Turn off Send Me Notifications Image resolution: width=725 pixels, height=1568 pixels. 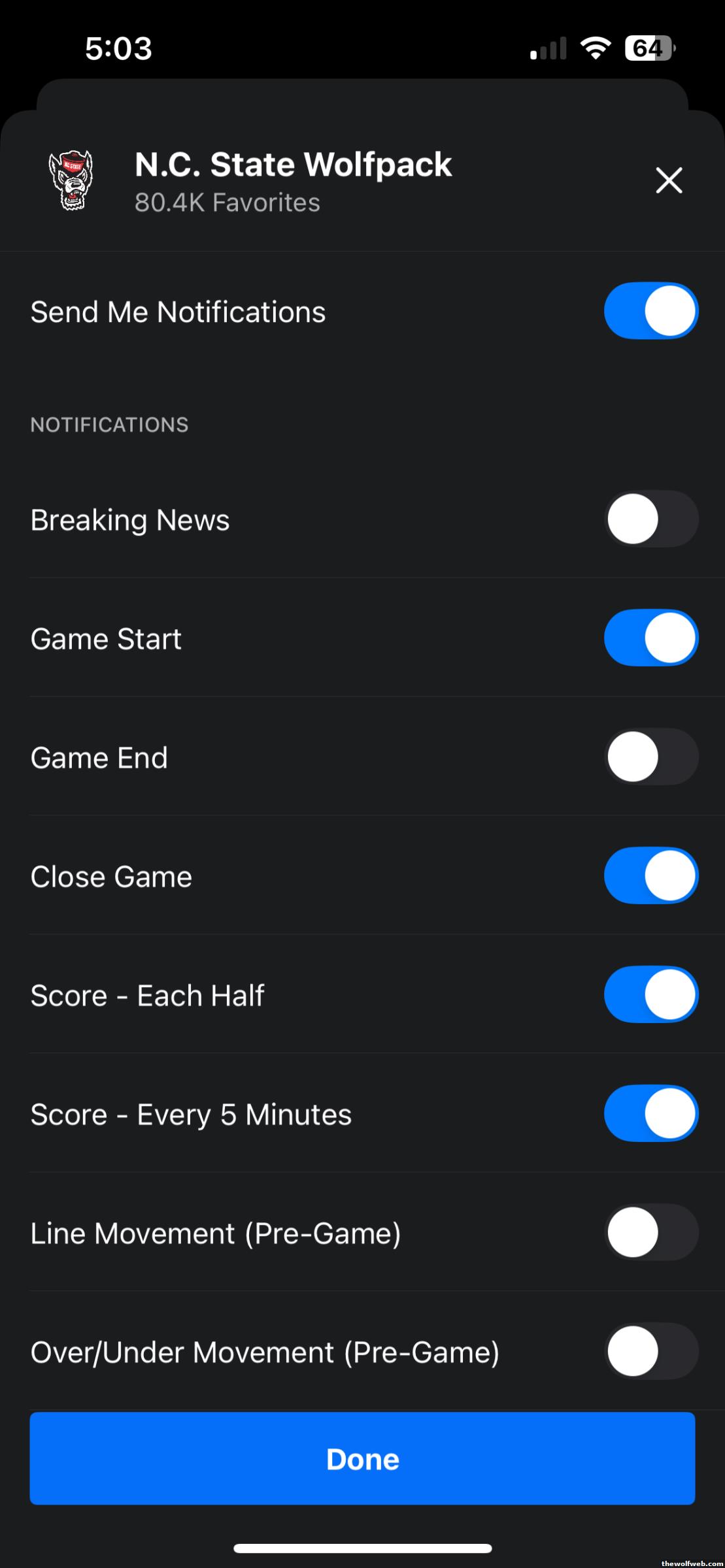(x=651, y=311)
